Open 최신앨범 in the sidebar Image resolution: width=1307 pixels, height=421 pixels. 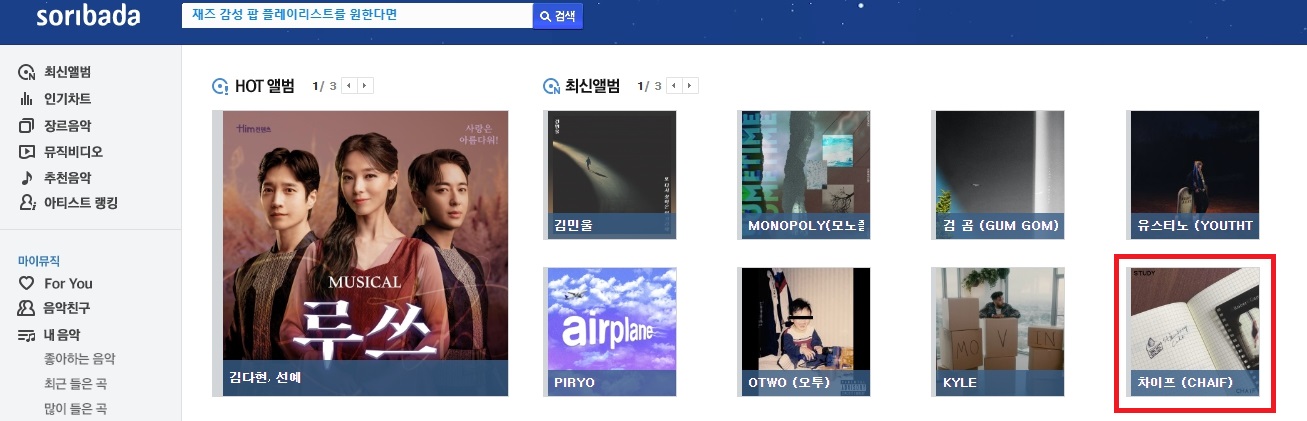coord(67,72)
